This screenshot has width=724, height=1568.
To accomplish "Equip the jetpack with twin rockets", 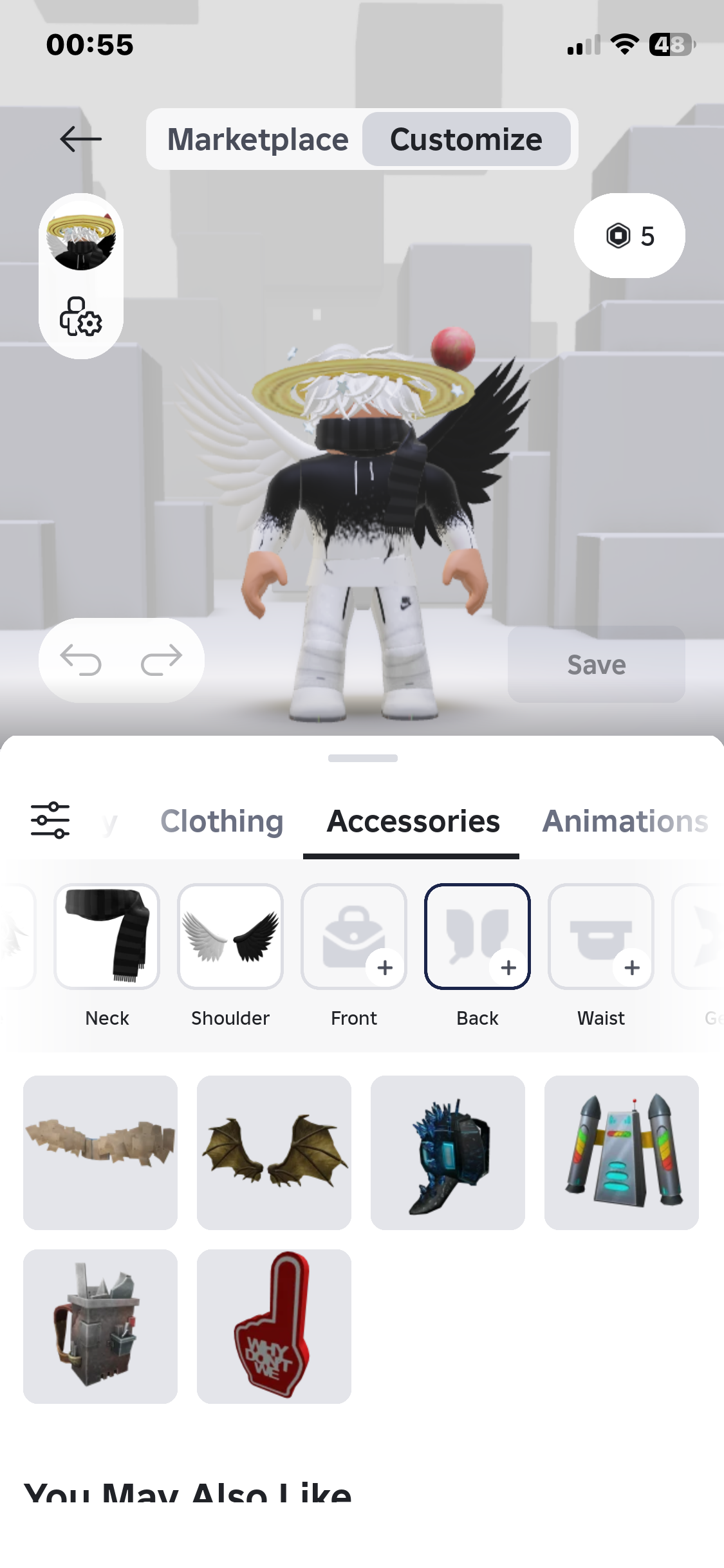I will point(622,1152).
